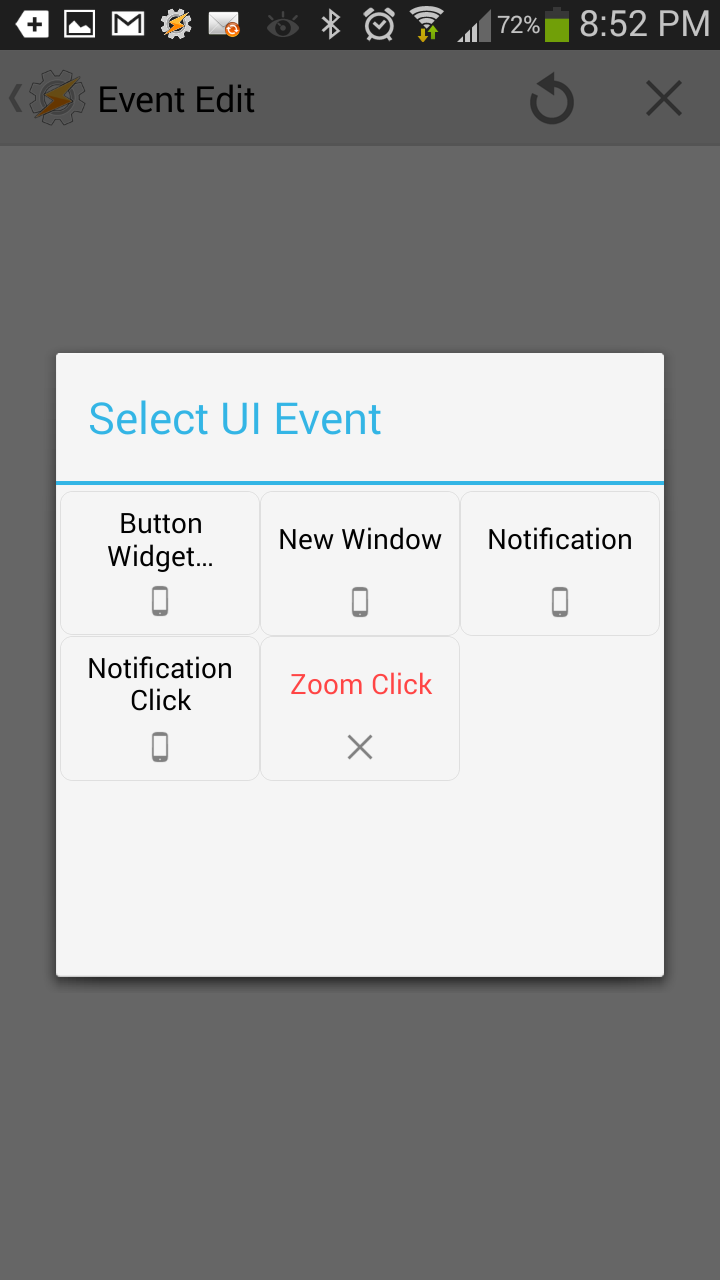
Task: Select the Notification Click event
Action: point(160,709)
